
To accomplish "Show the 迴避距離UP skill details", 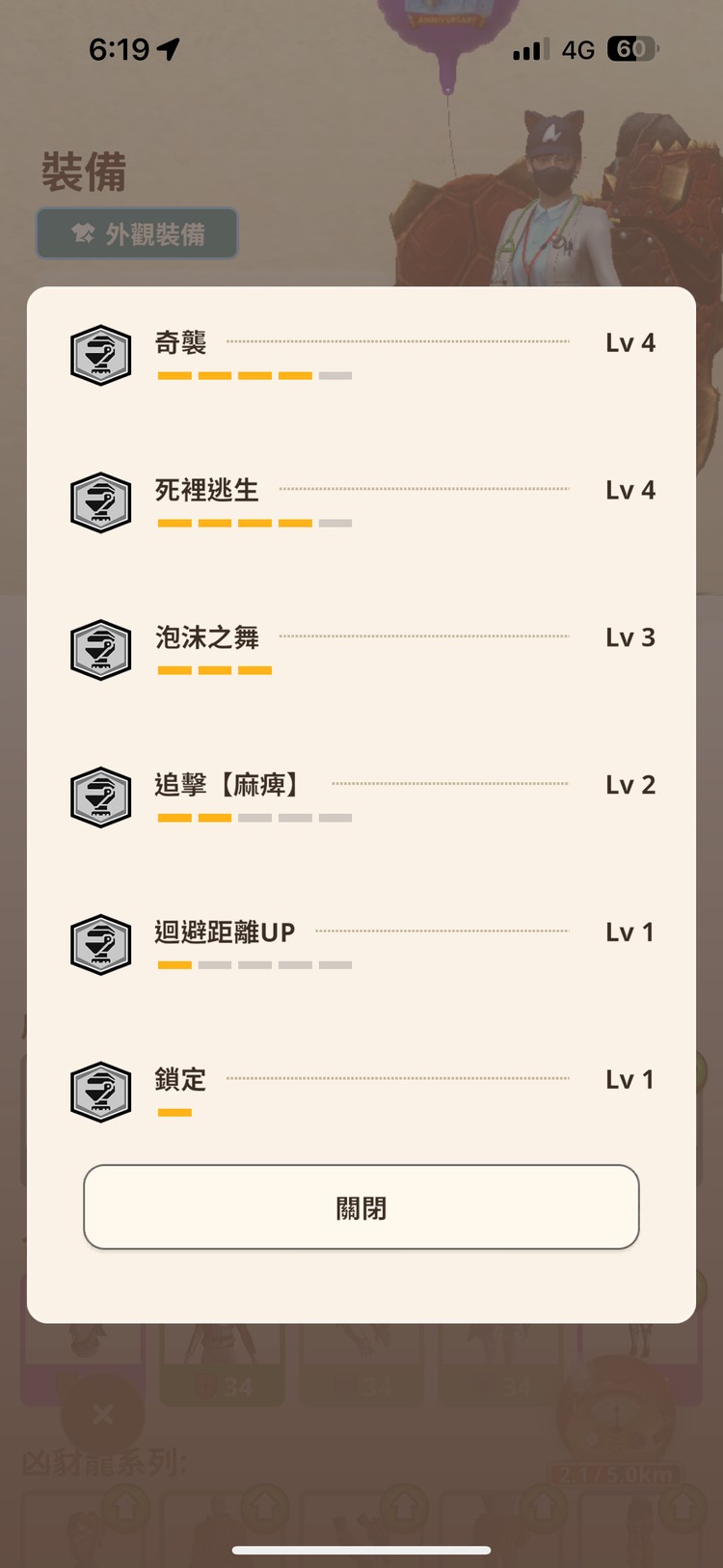I will 361,944.
